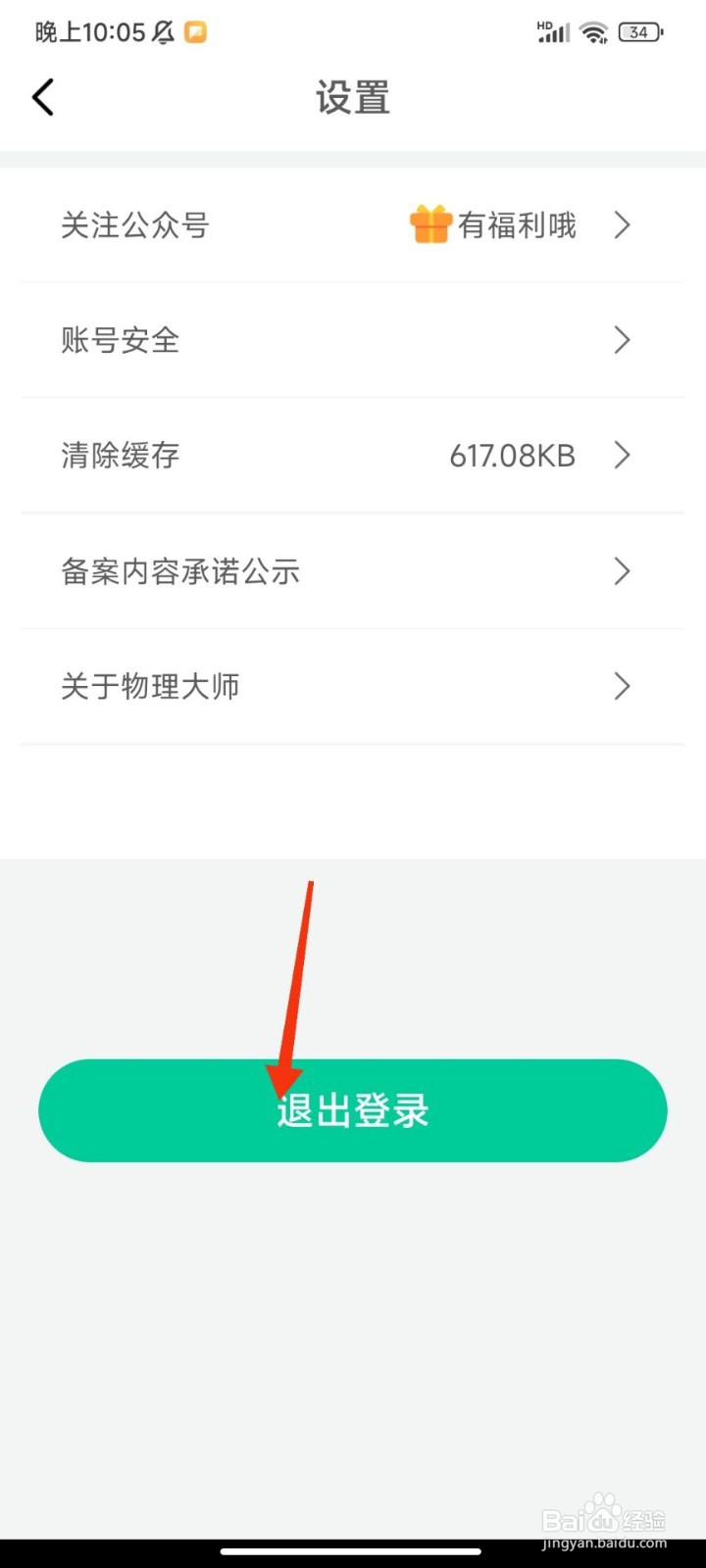
Task: Click the 有福利哦 link
Action: click(515, 224)
